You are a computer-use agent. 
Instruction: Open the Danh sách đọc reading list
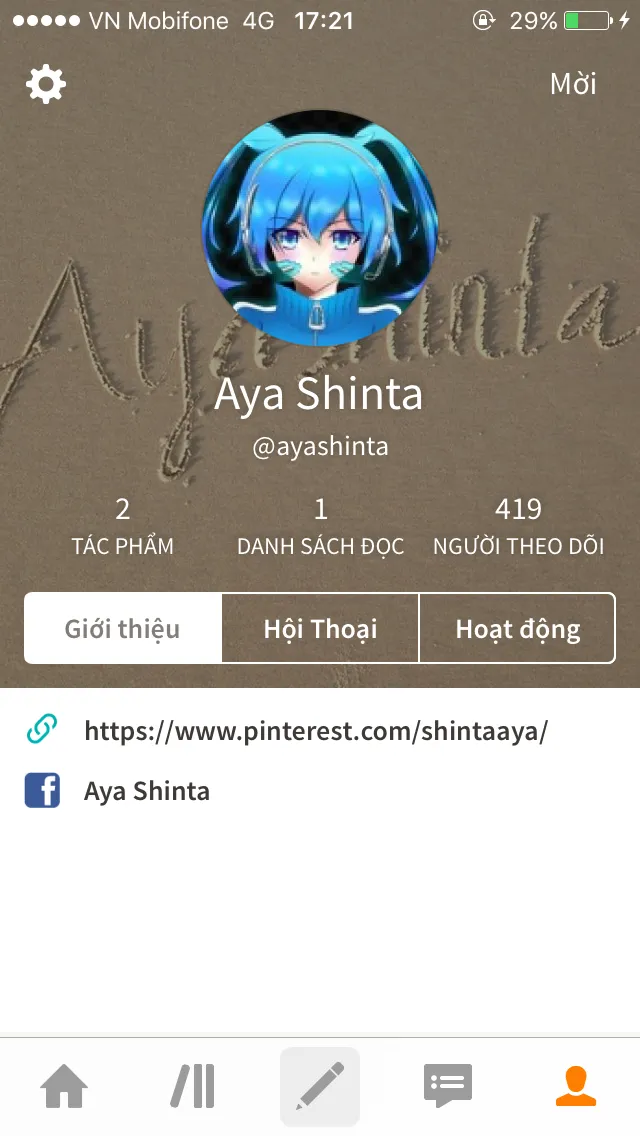(320, 526)
